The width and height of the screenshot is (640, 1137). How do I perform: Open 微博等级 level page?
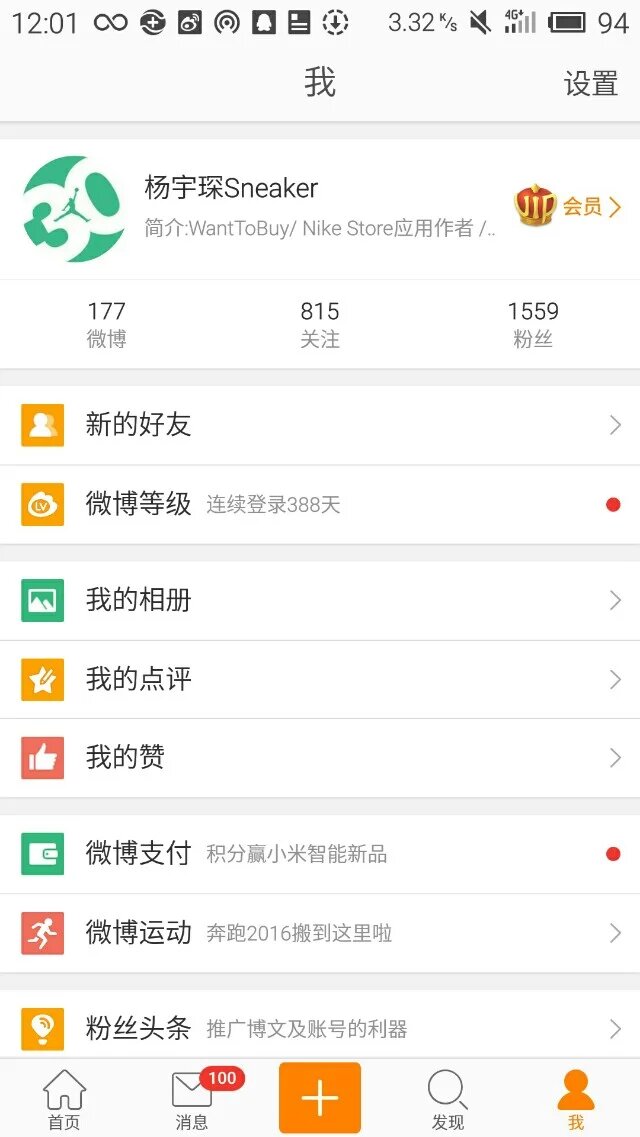coord(320,504)
